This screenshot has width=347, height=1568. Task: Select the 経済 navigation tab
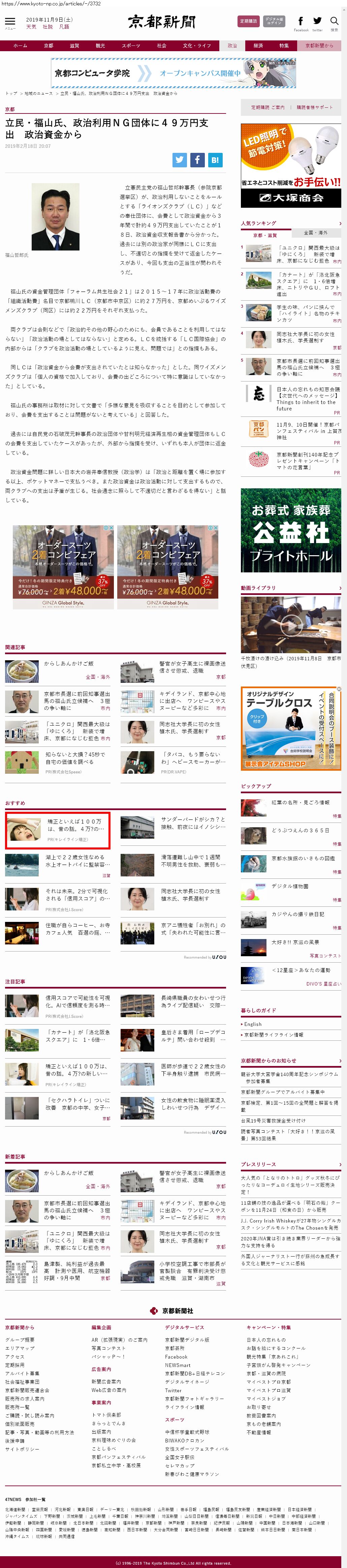258,46
